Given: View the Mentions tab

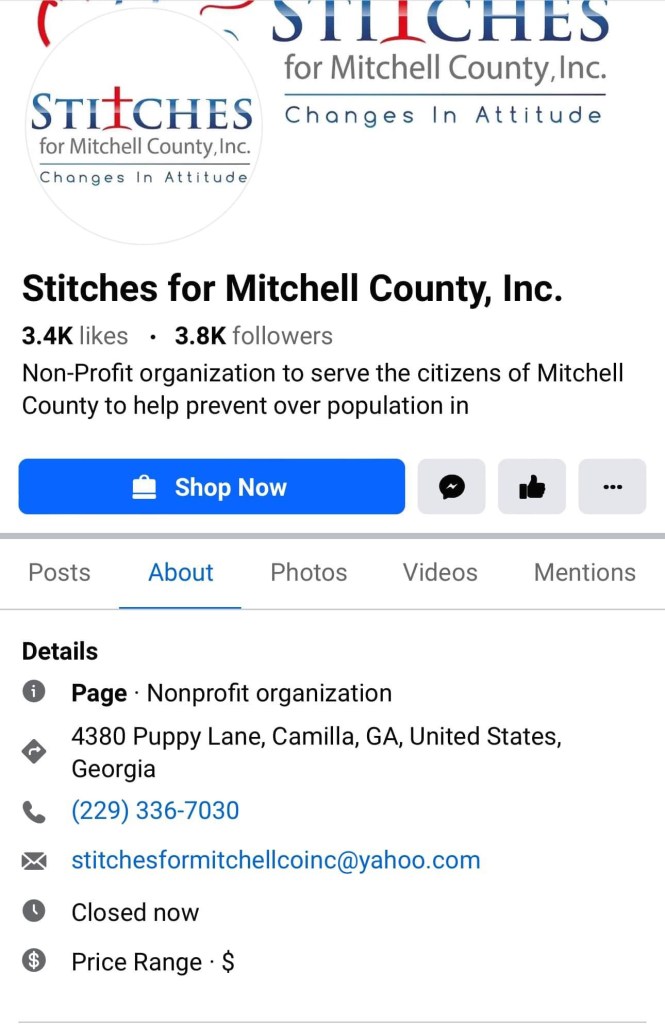Looking at the screenshot, I should pos(585,573).
